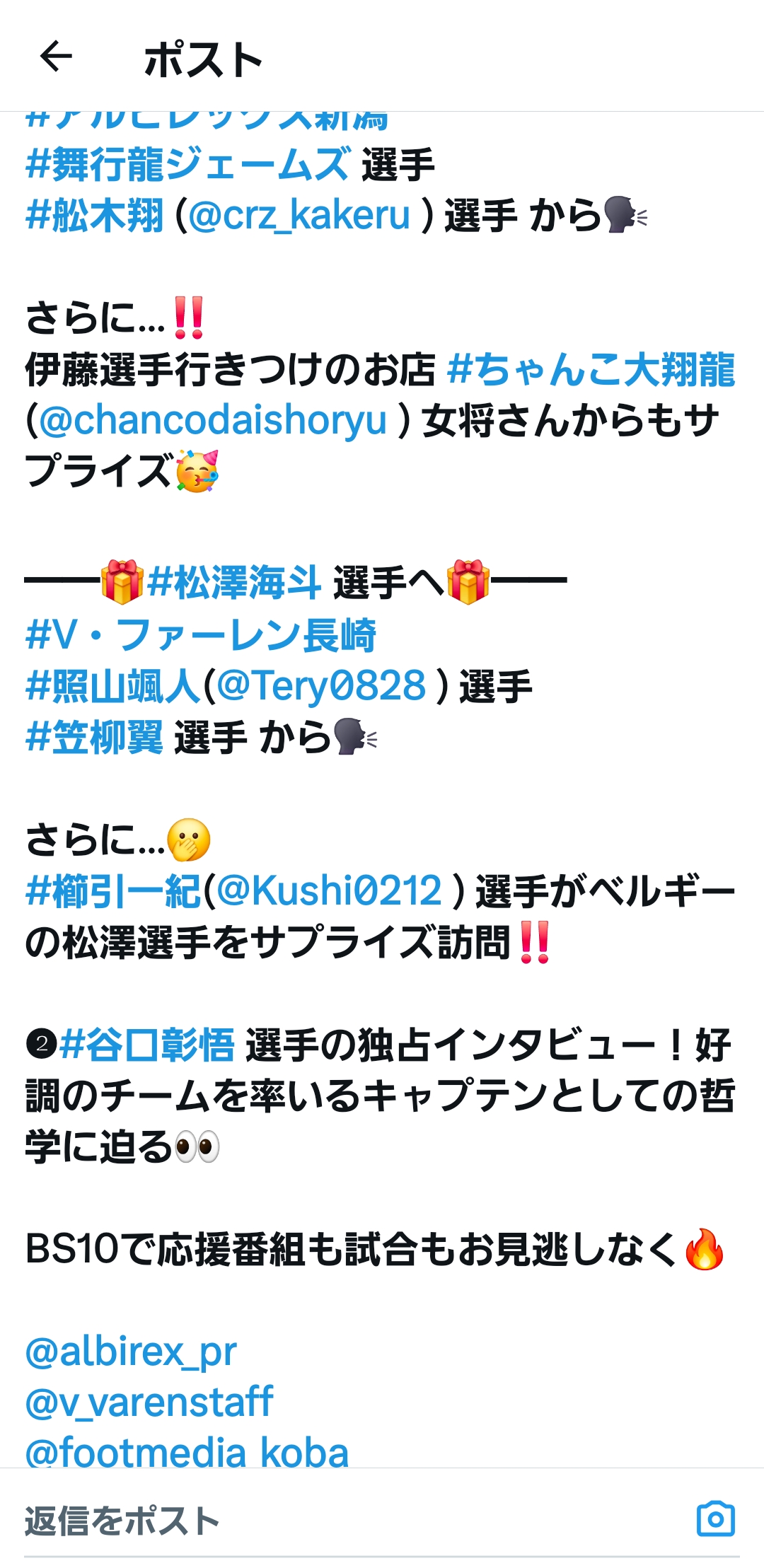Visit the @chancodaishoryu profile

[213, 421]
